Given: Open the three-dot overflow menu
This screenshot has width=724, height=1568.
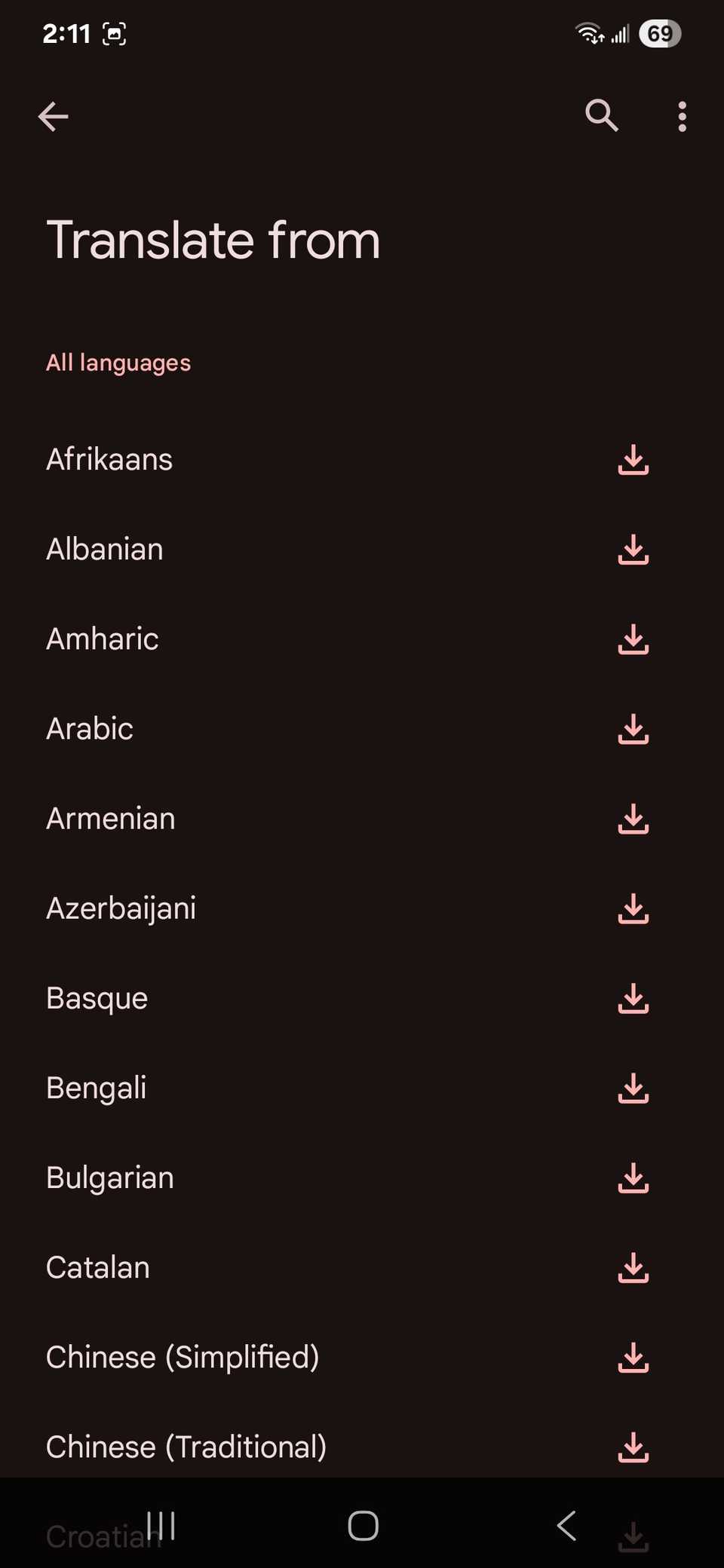Looking at the screenshot, I should tap(681, 117).
